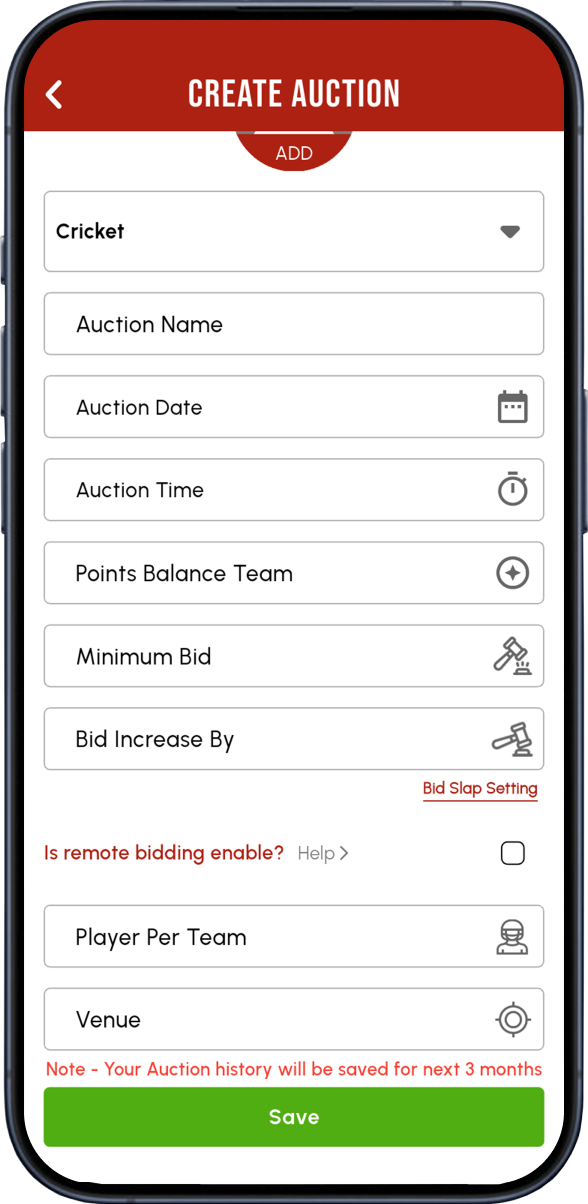Select the Points Balance Team field
588x1204 pixels.
294,573
